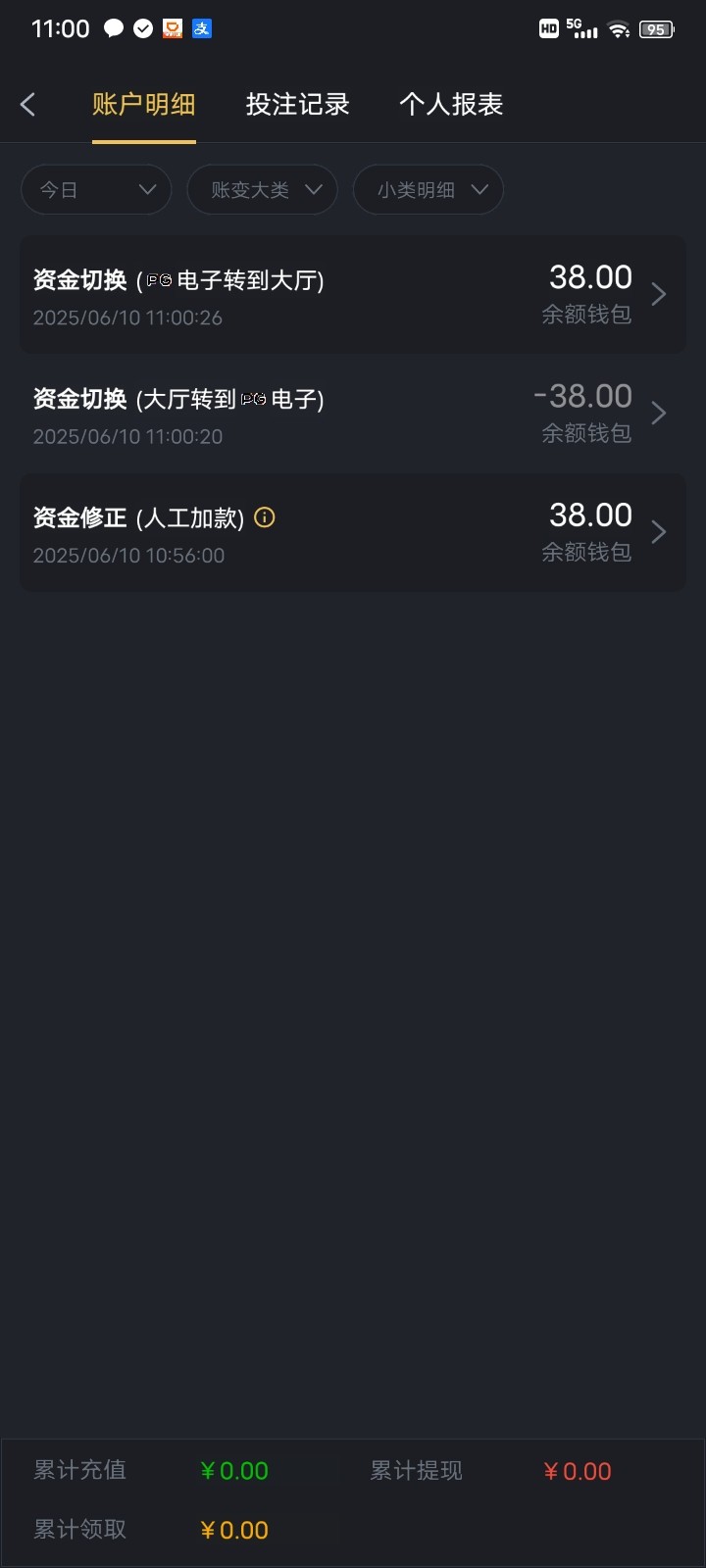Expand the 今日 date dropdown
The height and width of the screenshot is (1568, 706).
[x=96, y=190]
